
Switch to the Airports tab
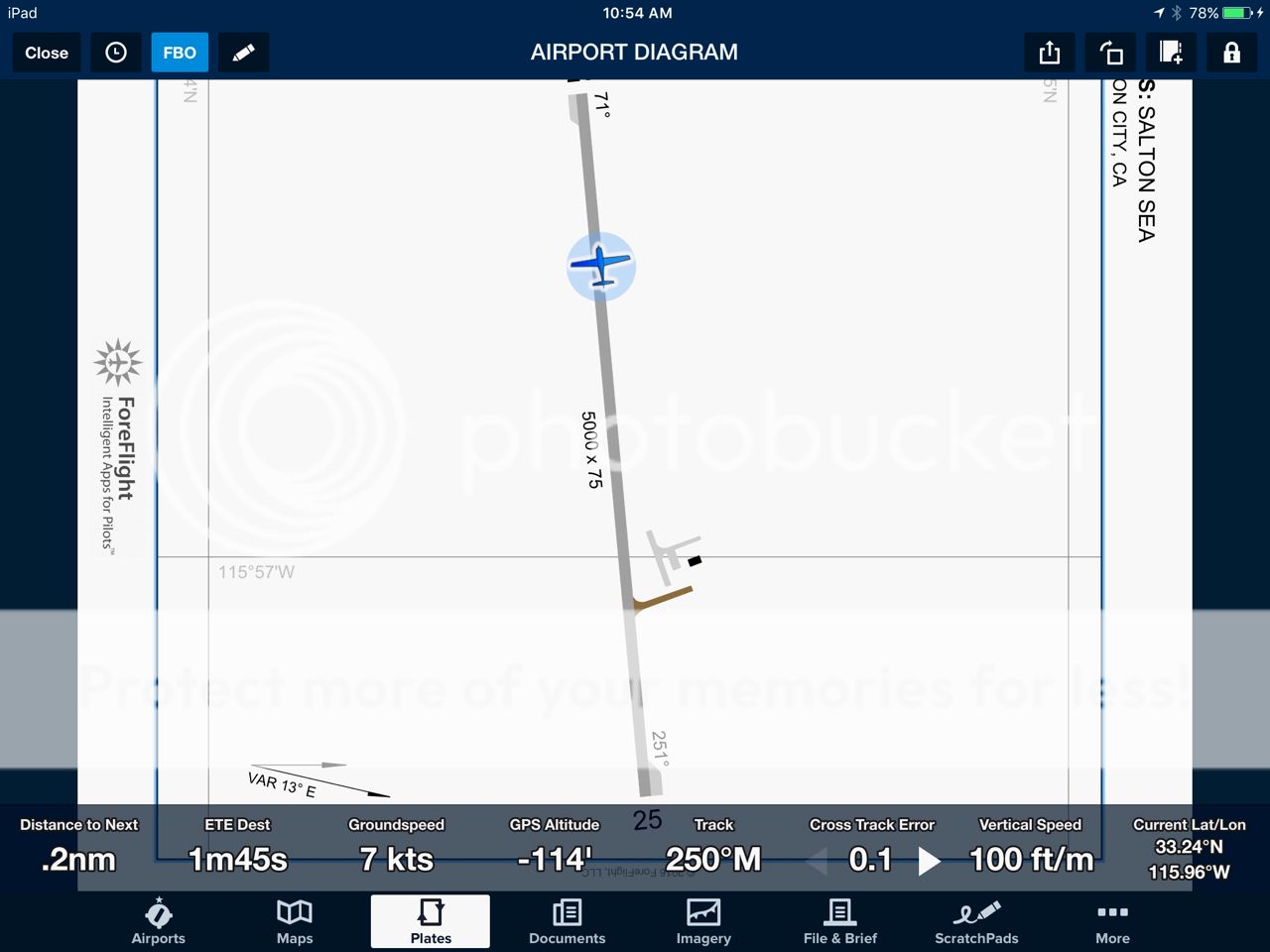(x=159, y=921)
